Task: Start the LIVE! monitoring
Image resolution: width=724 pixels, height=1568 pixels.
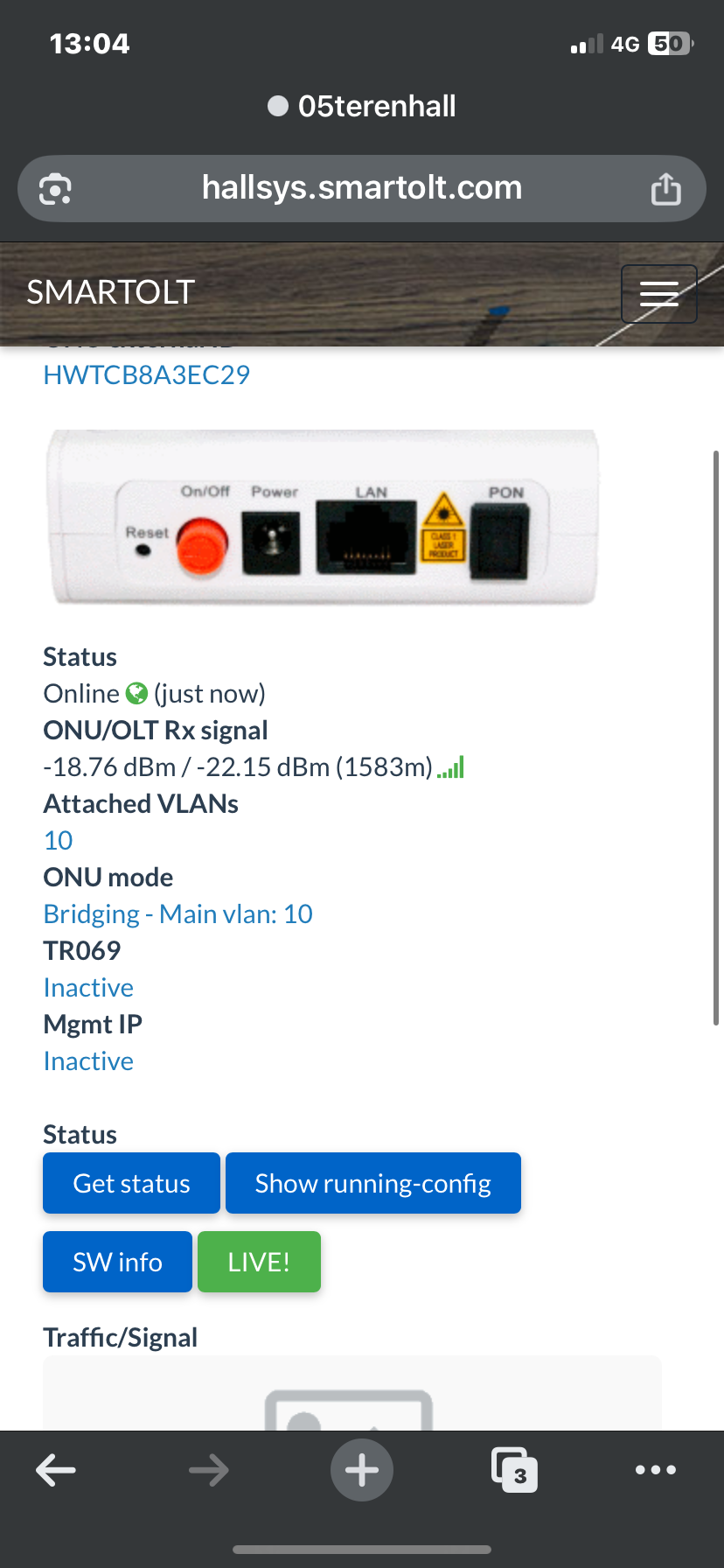Action: (259, 1262)
